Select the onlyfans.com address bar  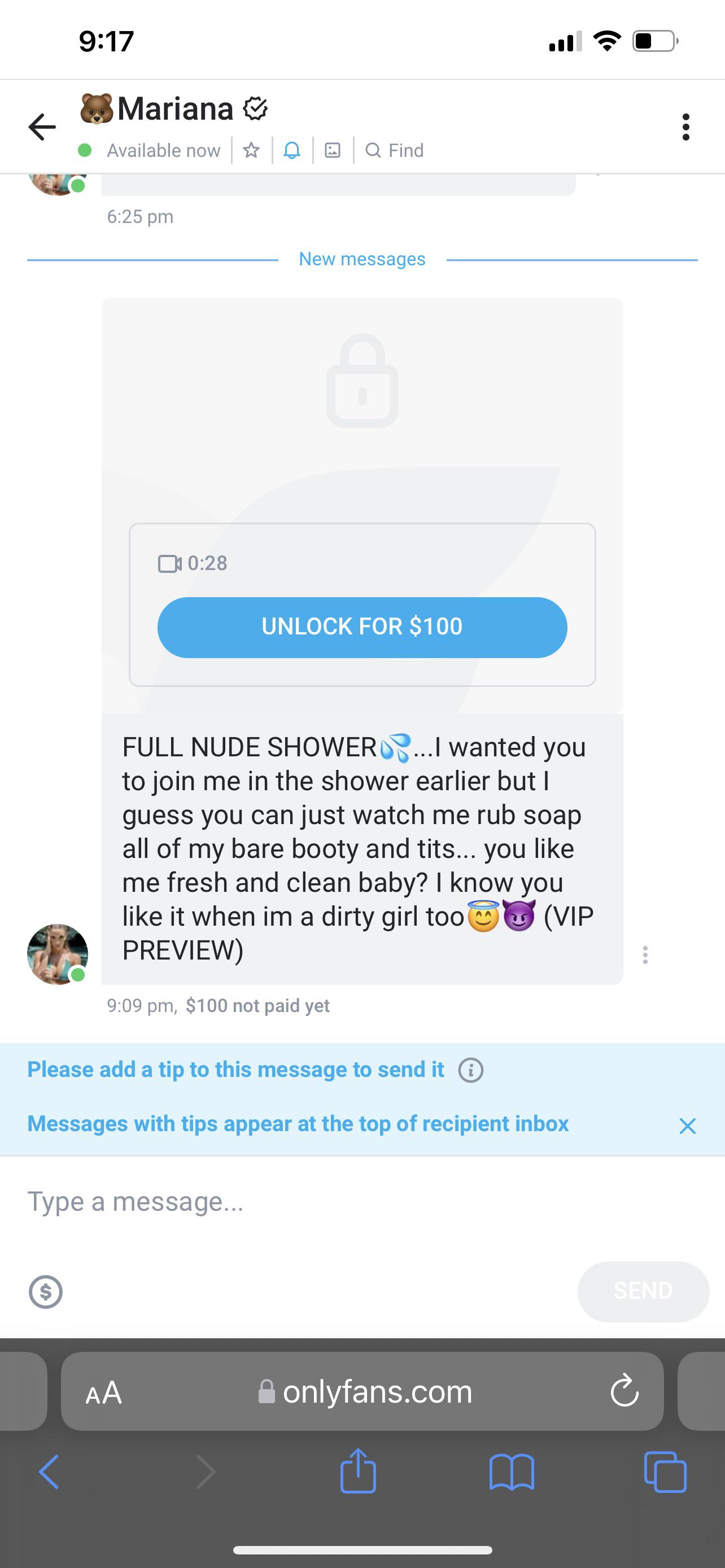(x=365, y=1391)
